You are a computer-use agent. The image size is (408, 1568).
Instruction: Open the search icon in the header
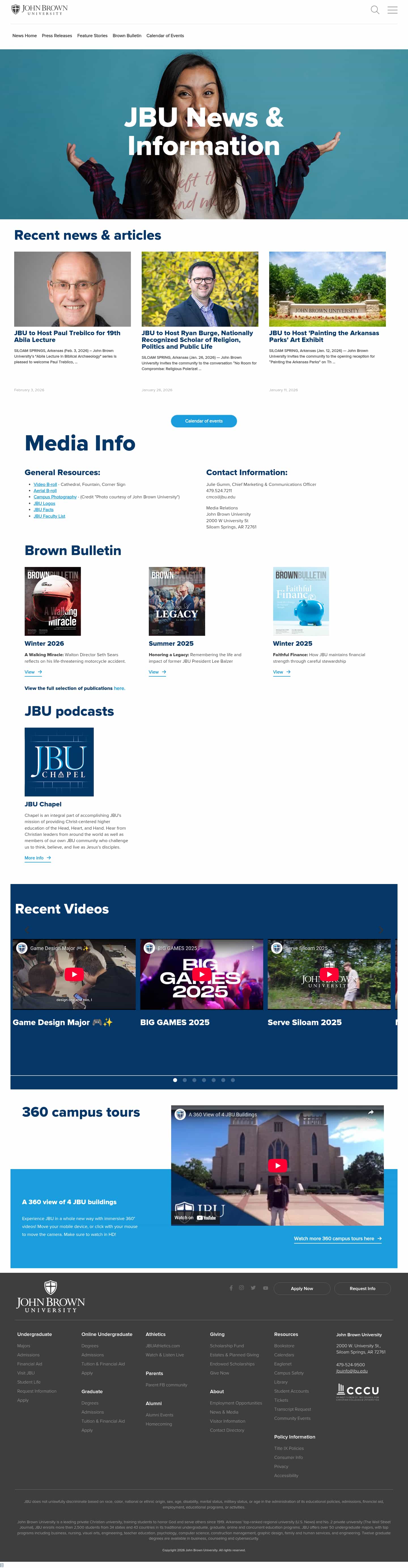(x=375, y=10)
